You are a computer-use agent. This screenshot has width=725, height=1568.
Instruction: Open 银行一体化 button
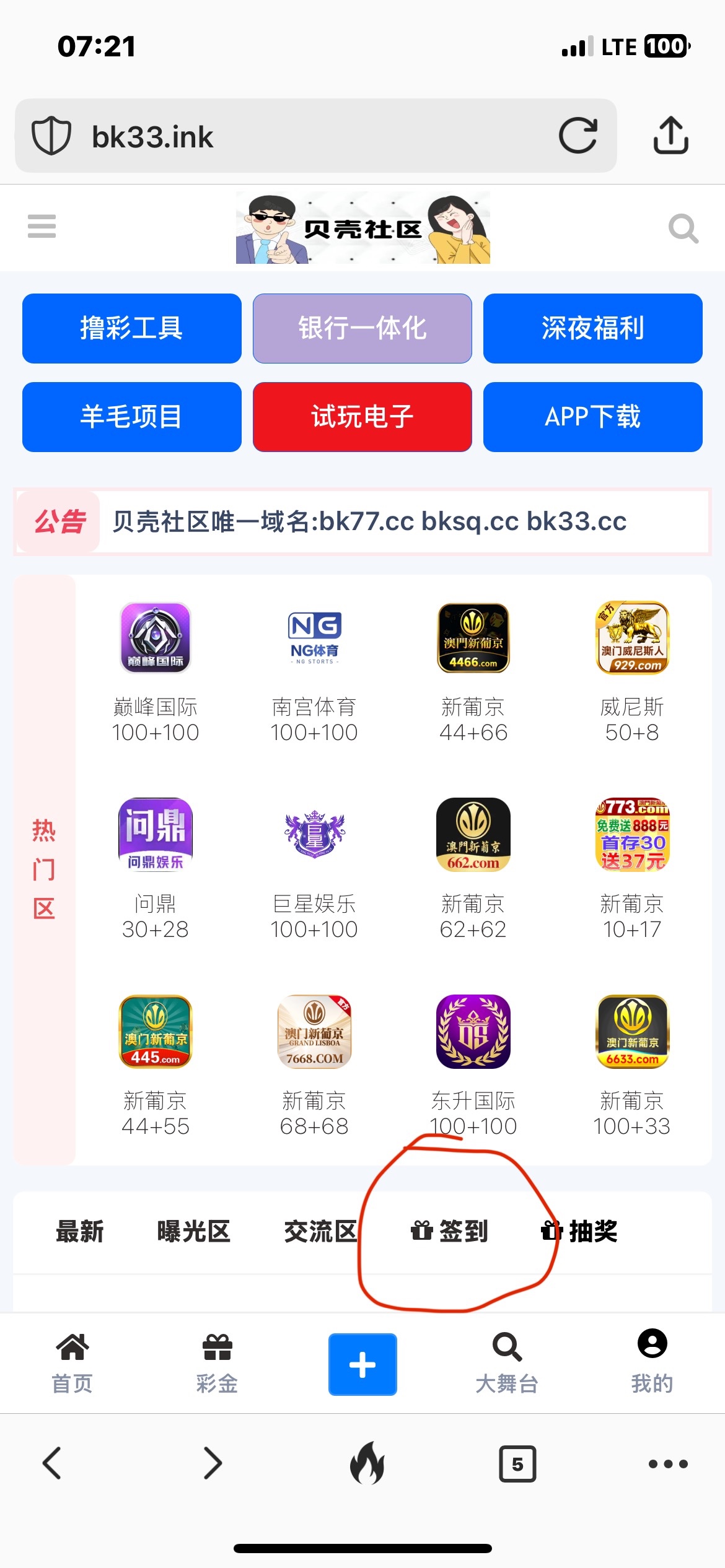click(x=362, y=328)
